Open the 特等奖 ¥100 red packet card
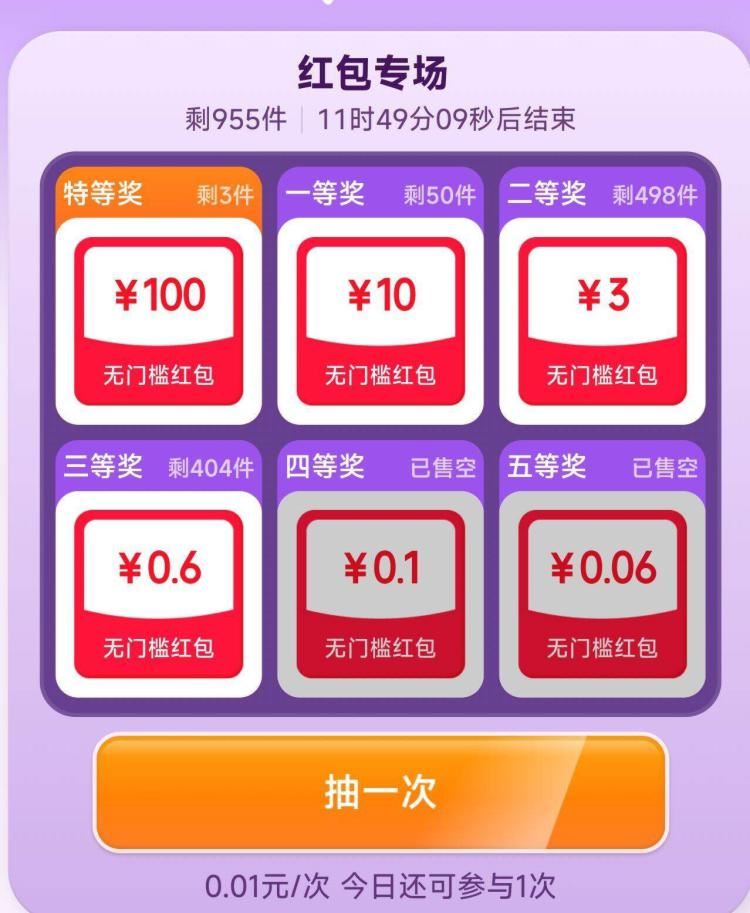Screen dimensions: 750x913 click(158, 296)
